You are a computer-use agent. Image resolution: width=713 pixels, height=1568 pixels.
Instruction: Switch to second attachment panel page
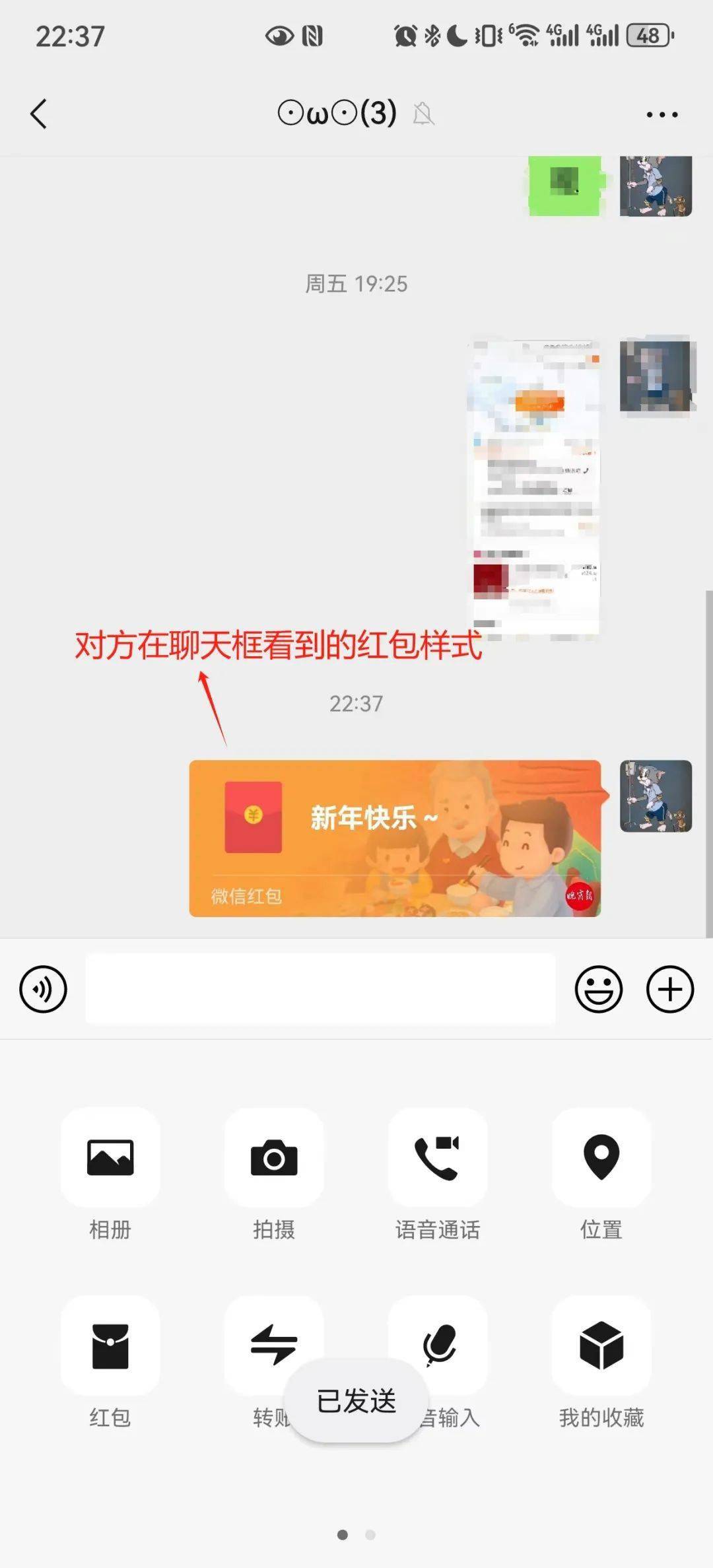(x=370, y=1534)
